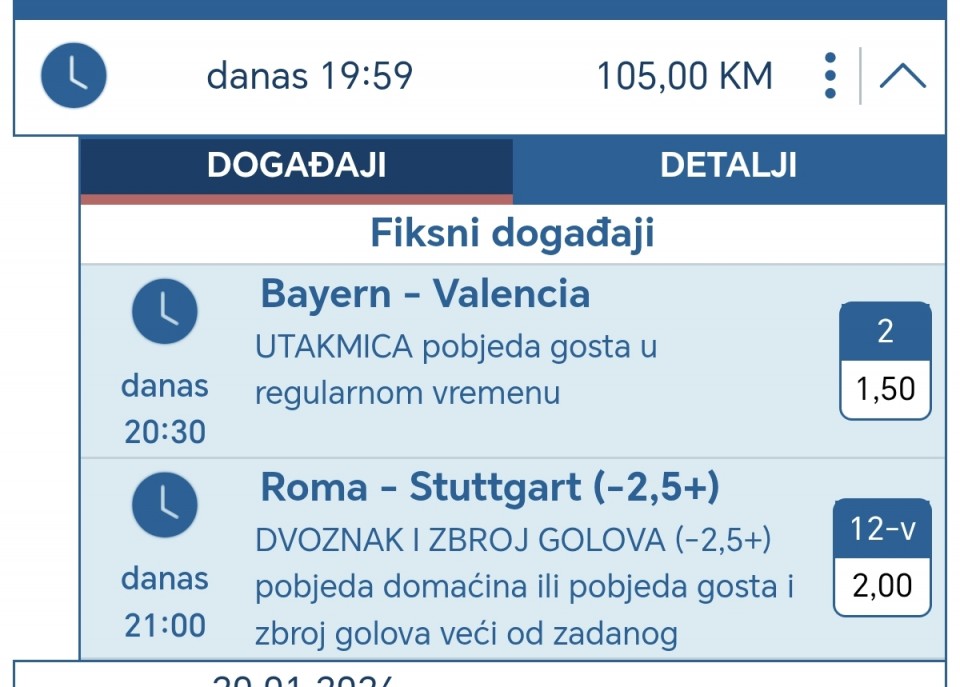Viewport: 960px width, 687px height.
Task: Switch to the DETALJI tab
Action: point(728,166)
